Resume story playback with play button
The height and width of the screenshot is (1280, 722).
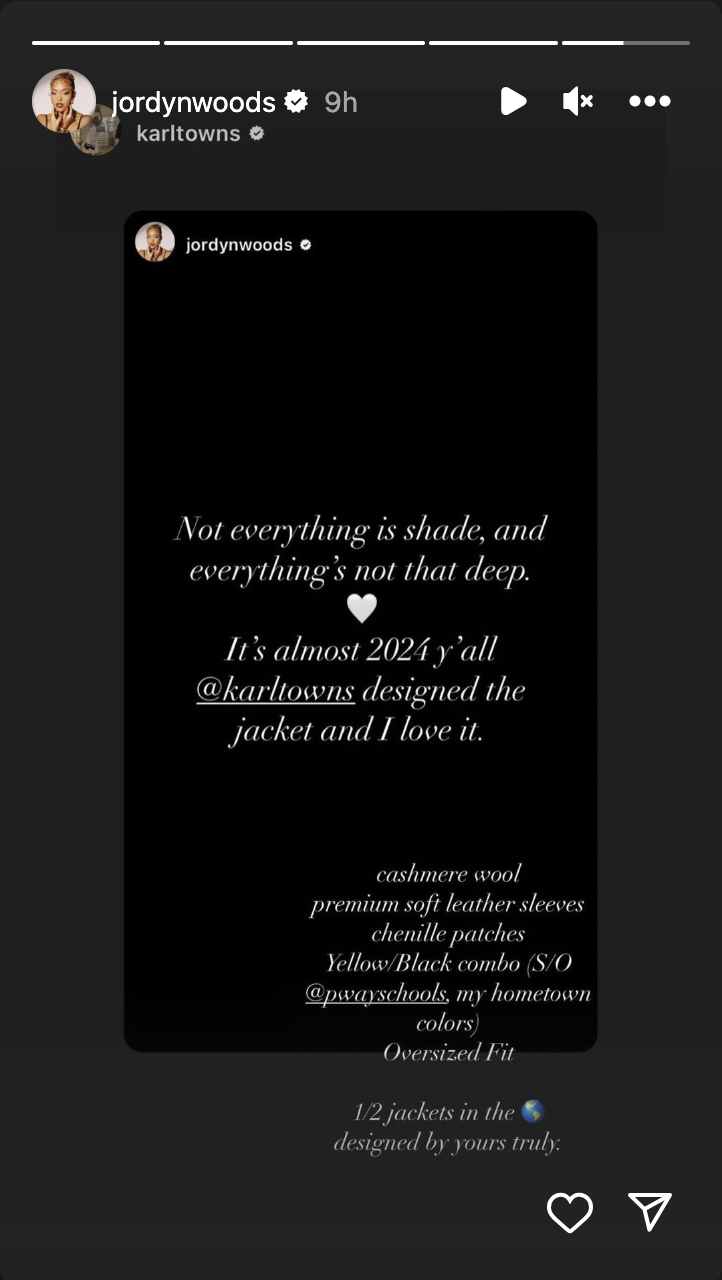(x=513, y=101)
